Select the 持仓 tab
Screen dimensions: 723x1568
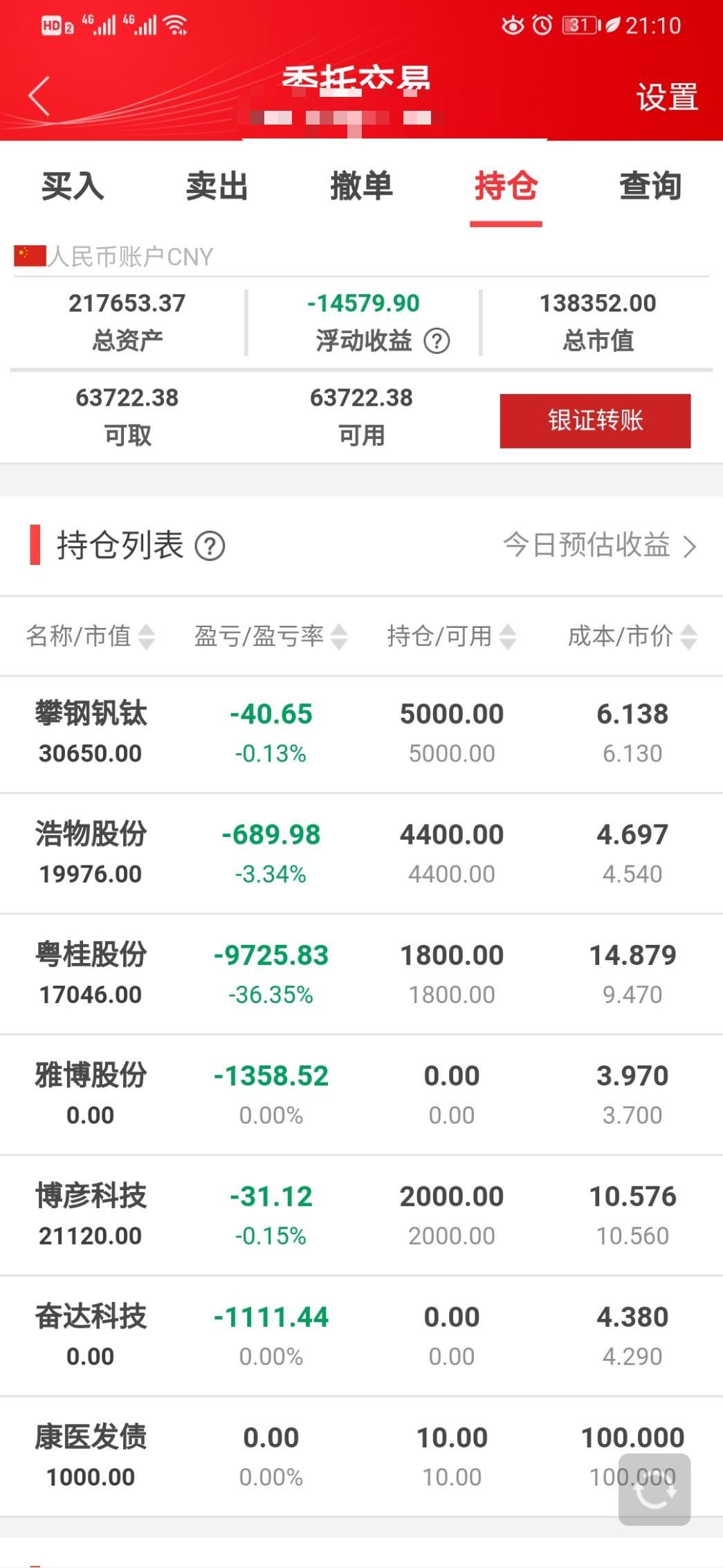(506, 186)
